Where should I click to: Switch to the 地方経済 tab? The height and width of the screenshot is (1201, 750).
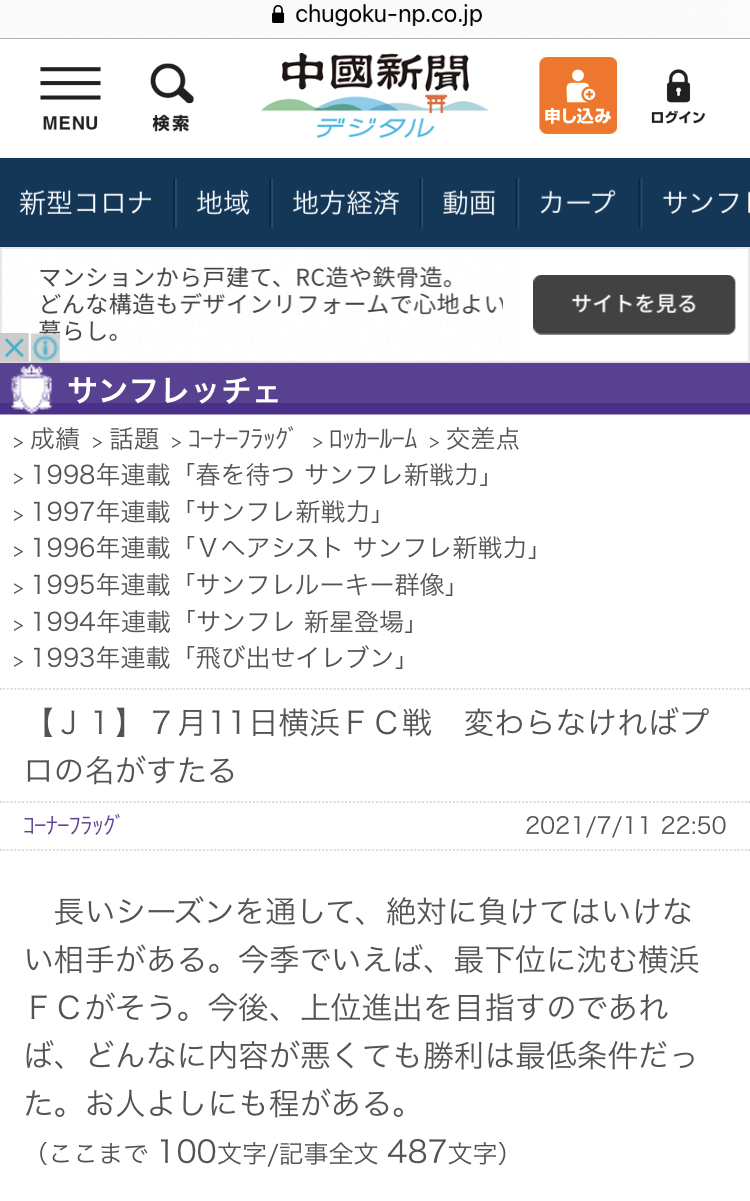[x=346, y=203]
